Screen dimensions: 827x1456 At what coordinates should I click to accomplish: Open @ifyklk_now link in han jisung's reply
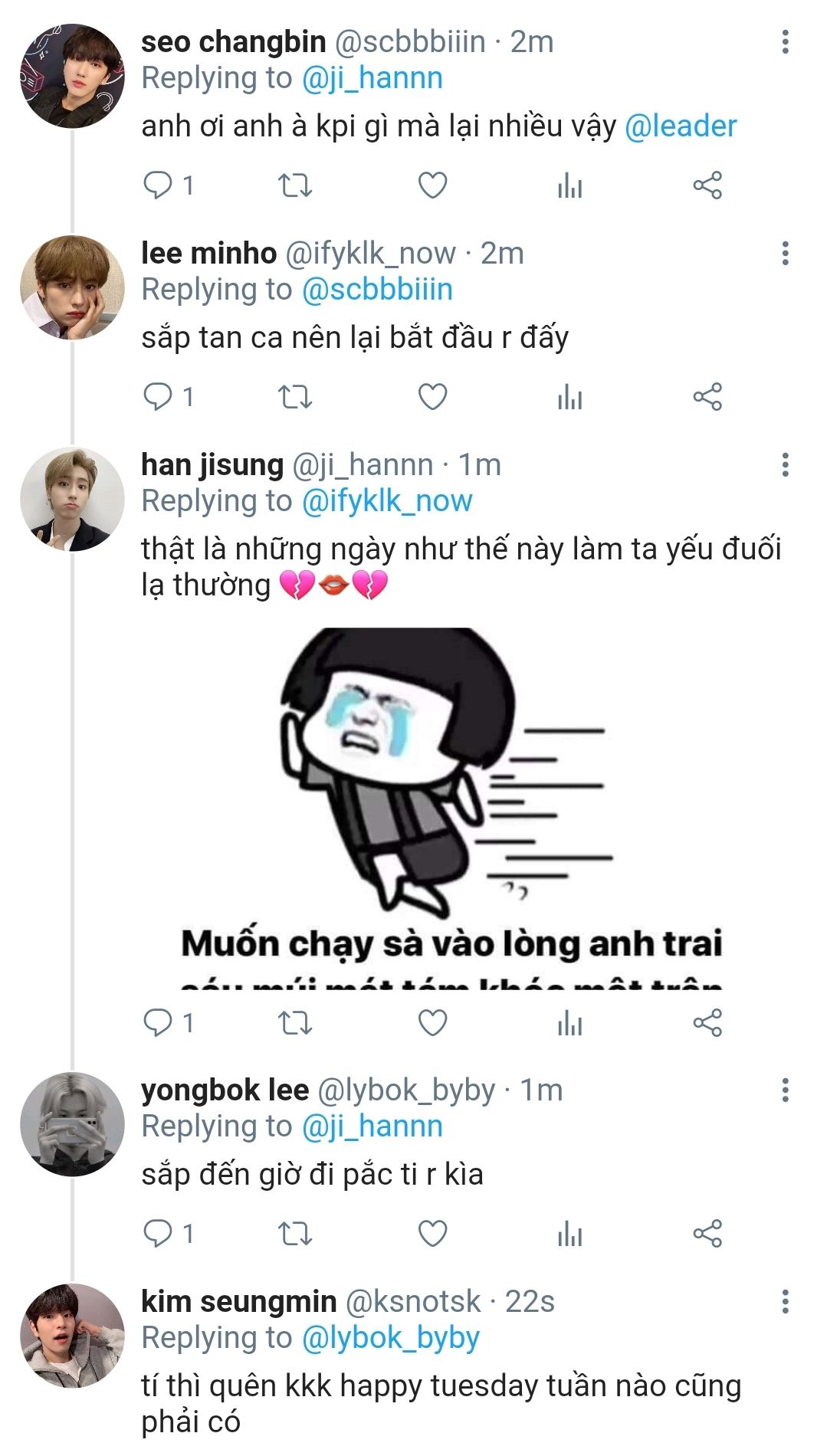(387, 501)
